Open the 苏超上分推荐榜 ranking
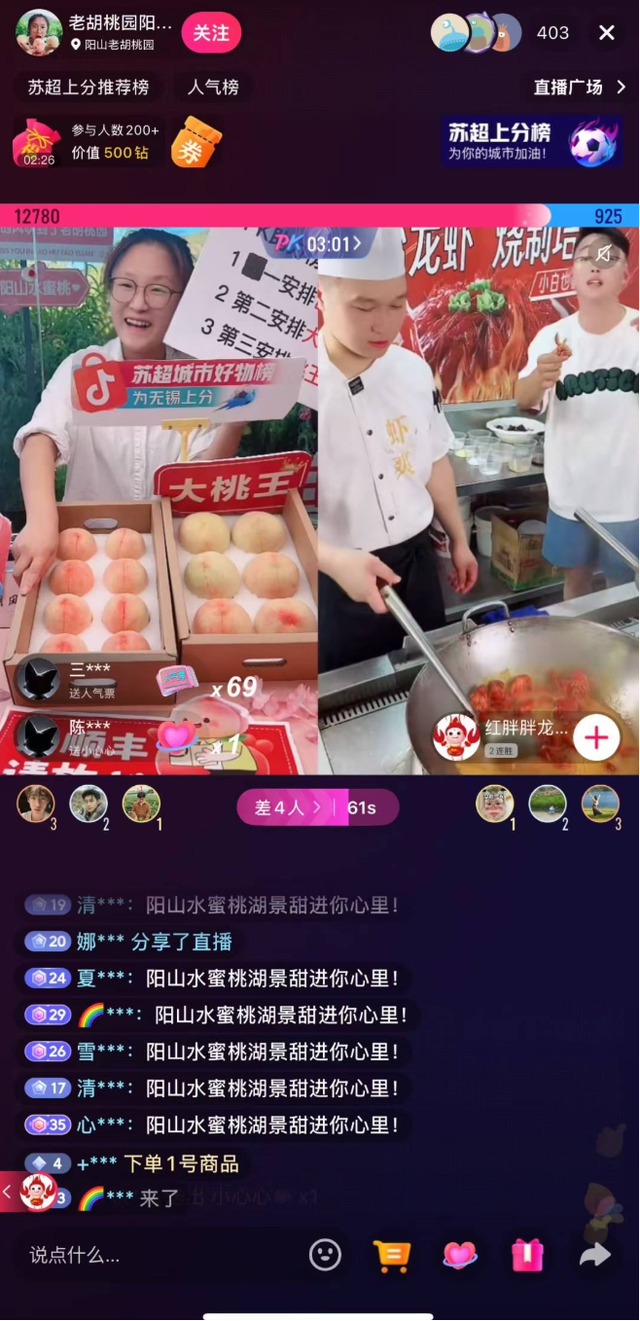640x1321 pixels. click(x=88, y=87)
